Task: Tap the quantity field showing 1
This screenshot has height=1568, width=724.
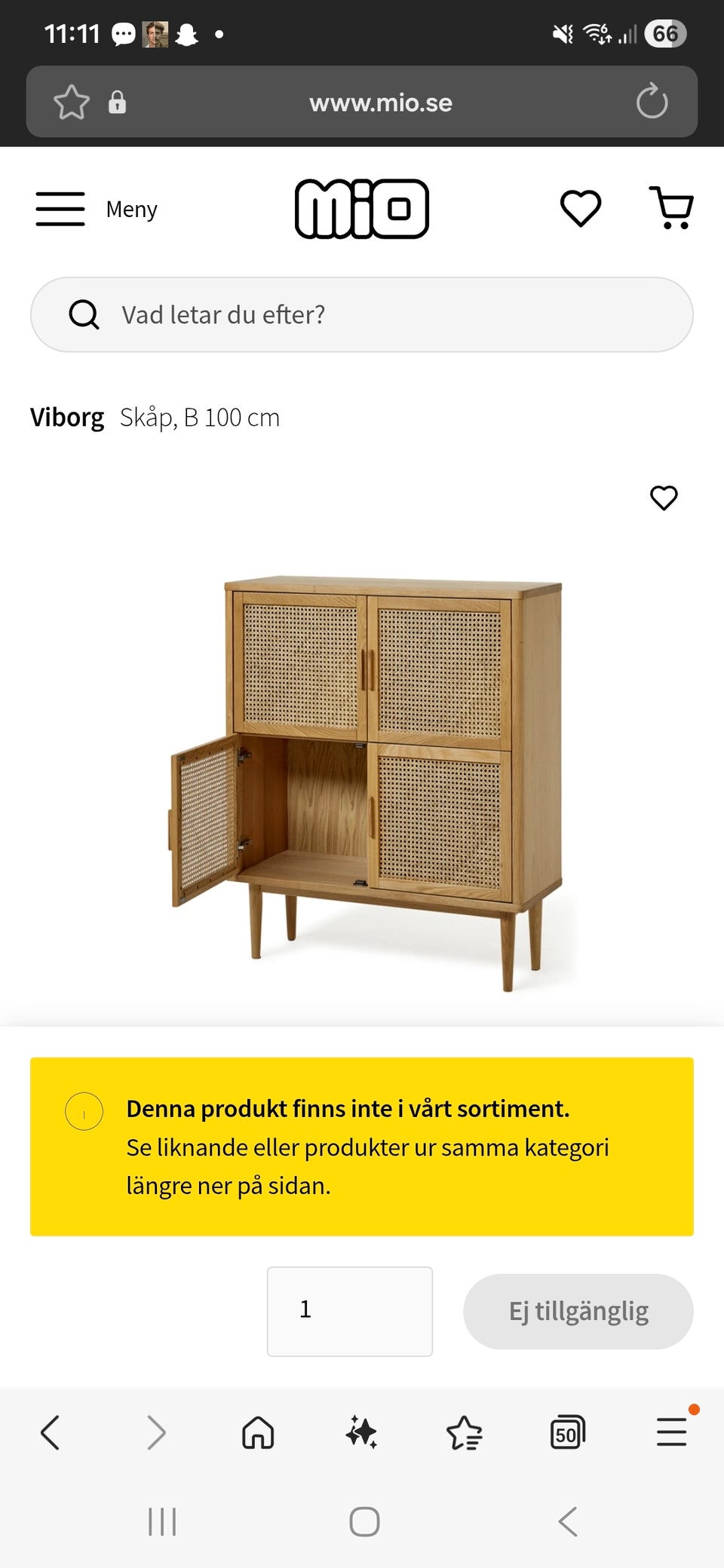Action: 349,1311
